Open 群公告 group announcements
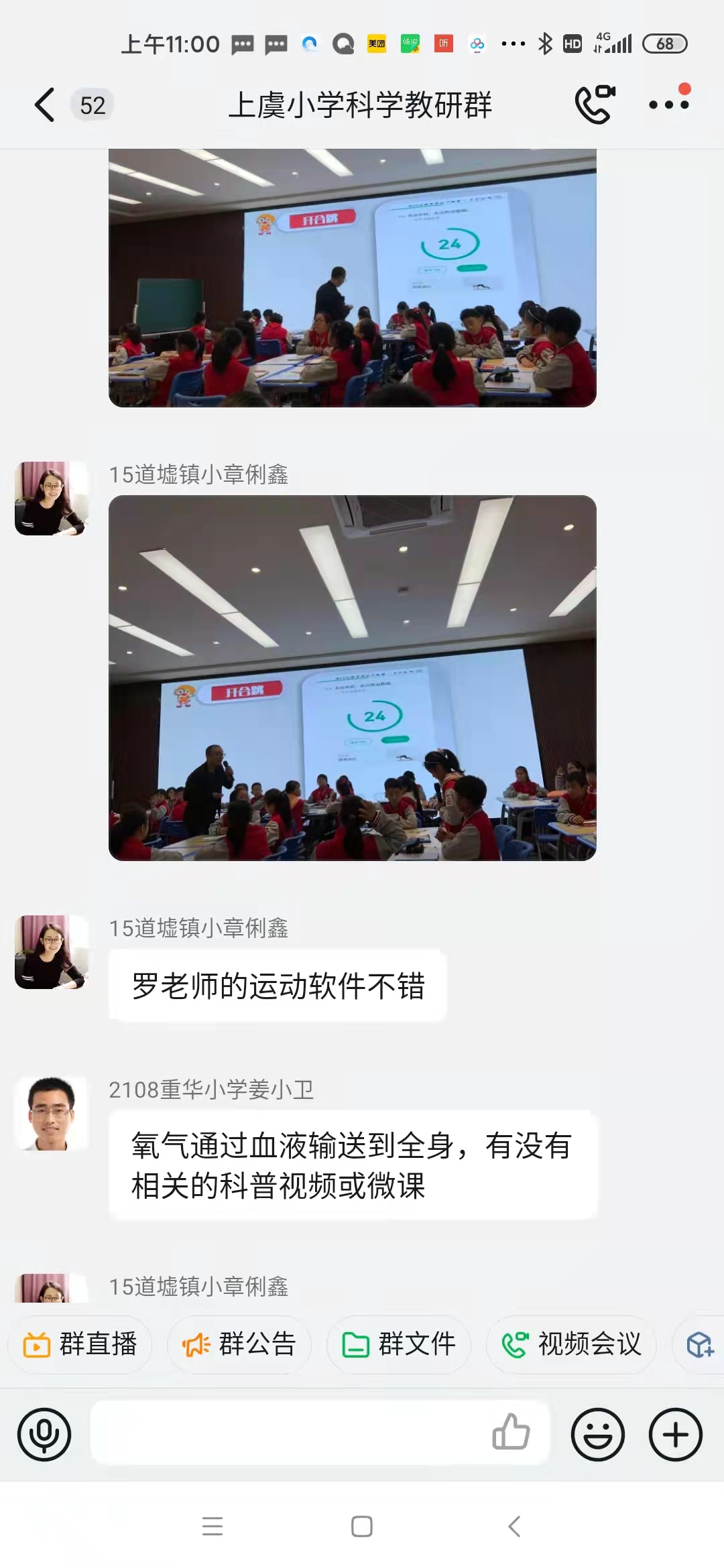The image size is (724, 1568). pos(239,1344)
